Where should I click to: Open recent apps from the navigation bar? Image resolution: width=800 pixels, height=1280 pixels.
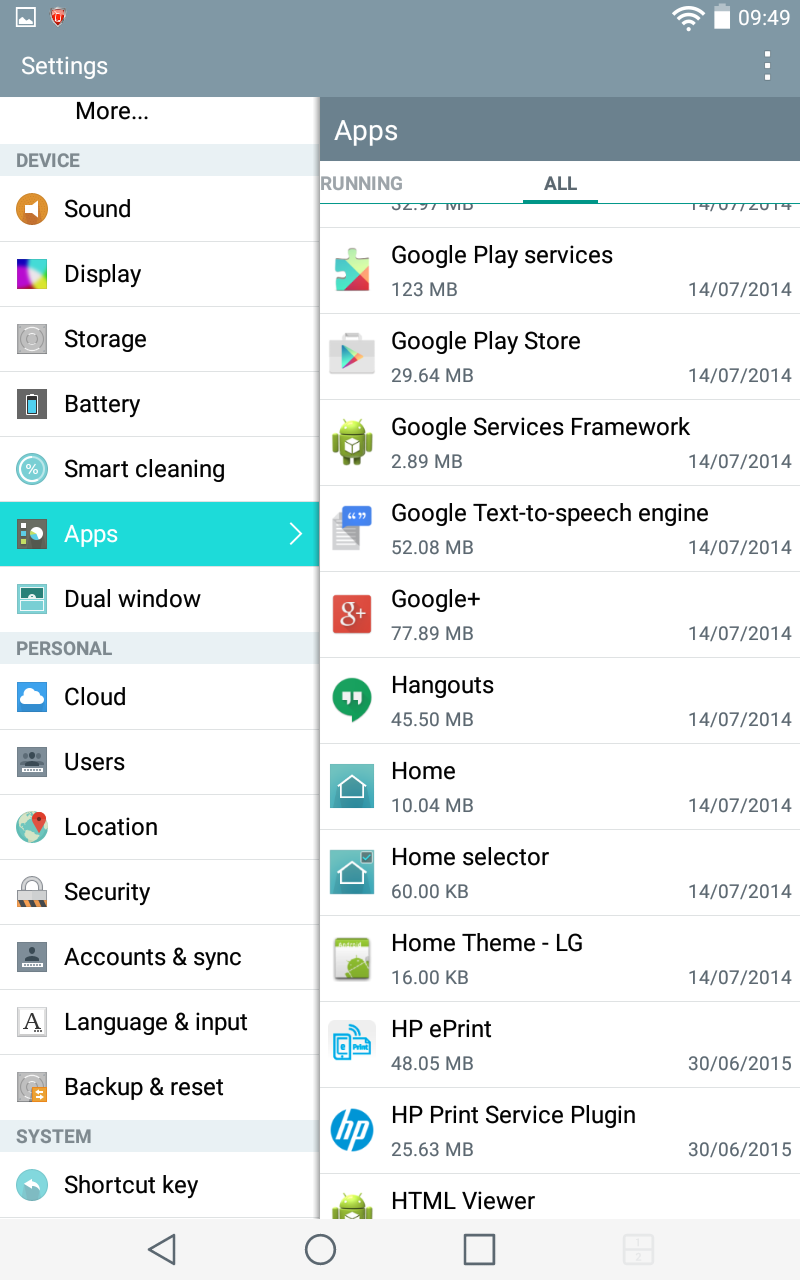[479, 1249]
